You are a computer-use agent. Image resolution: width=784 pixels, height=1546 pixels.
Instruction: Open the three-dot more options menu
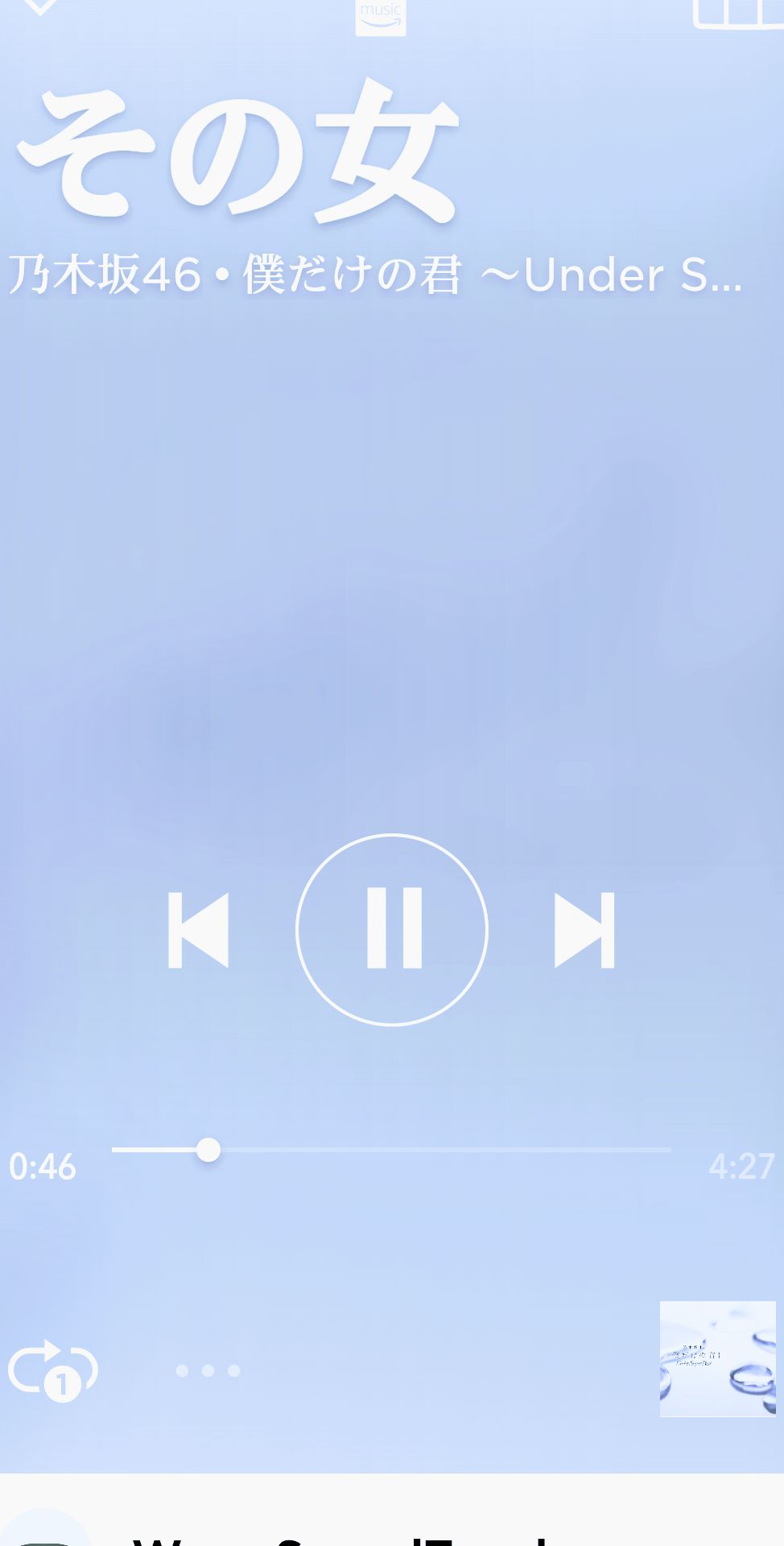pyautogui.click(x=208, y=1370)
